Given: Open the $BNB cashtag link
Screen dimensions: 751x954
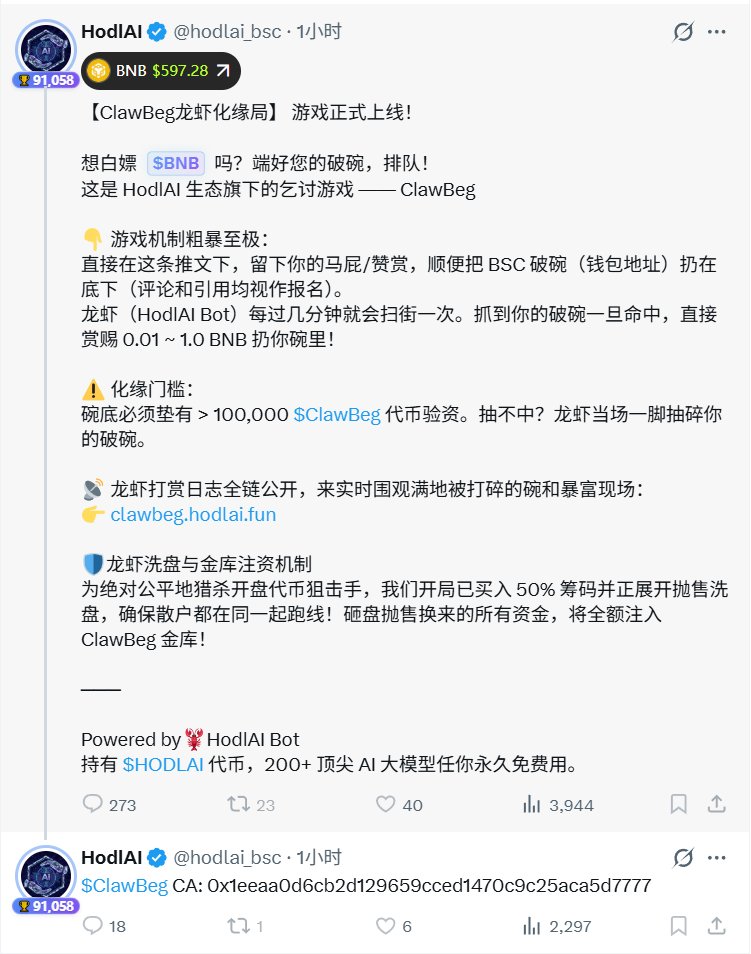Looking at the screenshot, I should tap(176, 163).
